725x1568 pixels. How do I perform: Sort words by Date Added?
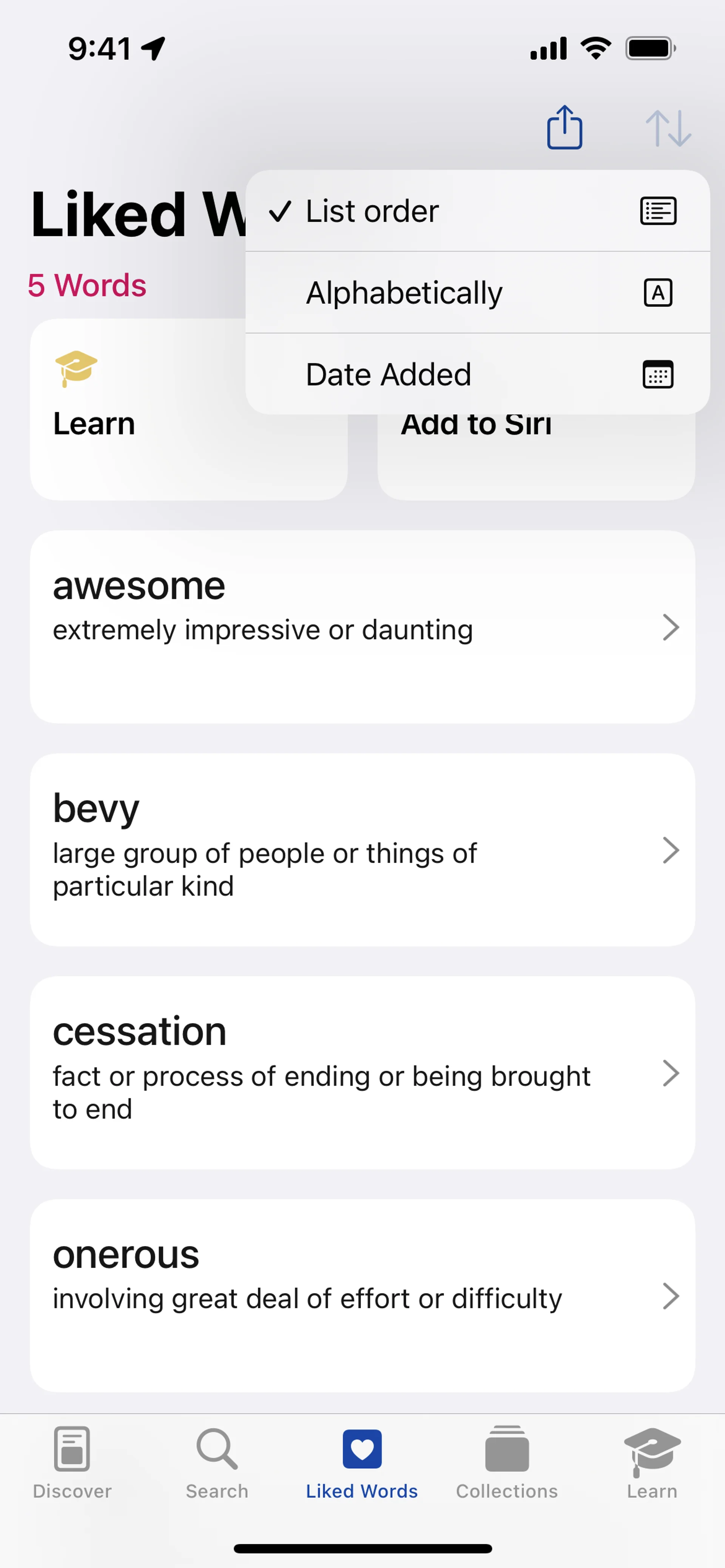tap(477, 374)
